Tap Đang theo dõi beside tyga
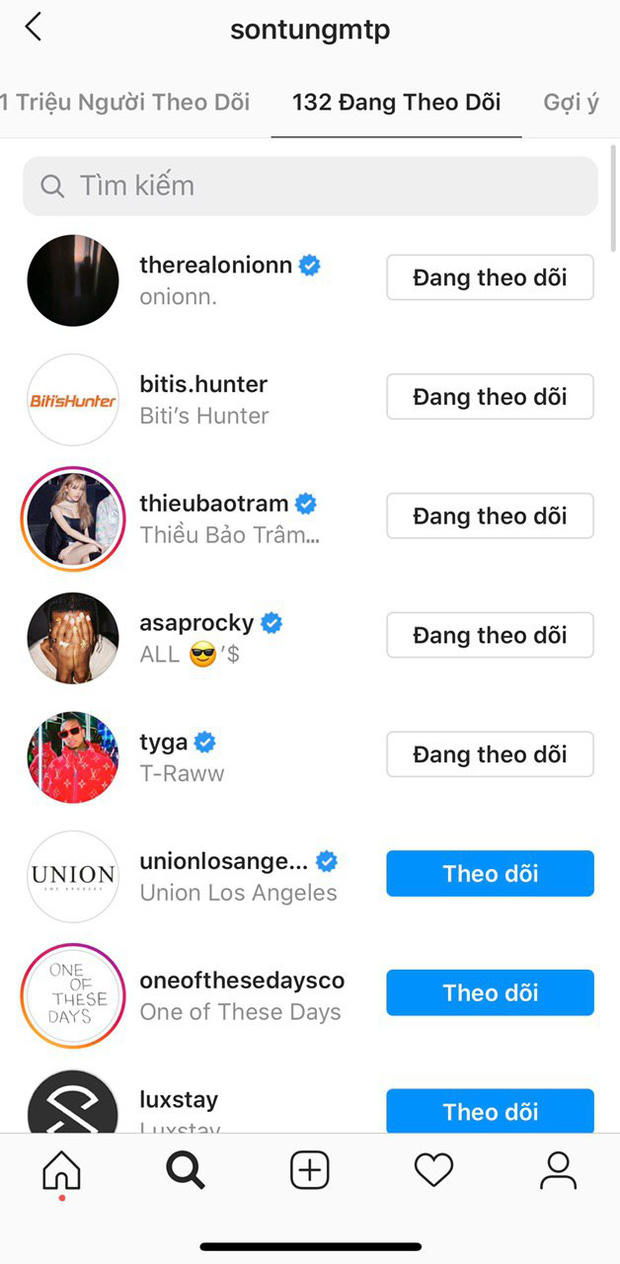 pyautogui.click(x=490, y=755)
